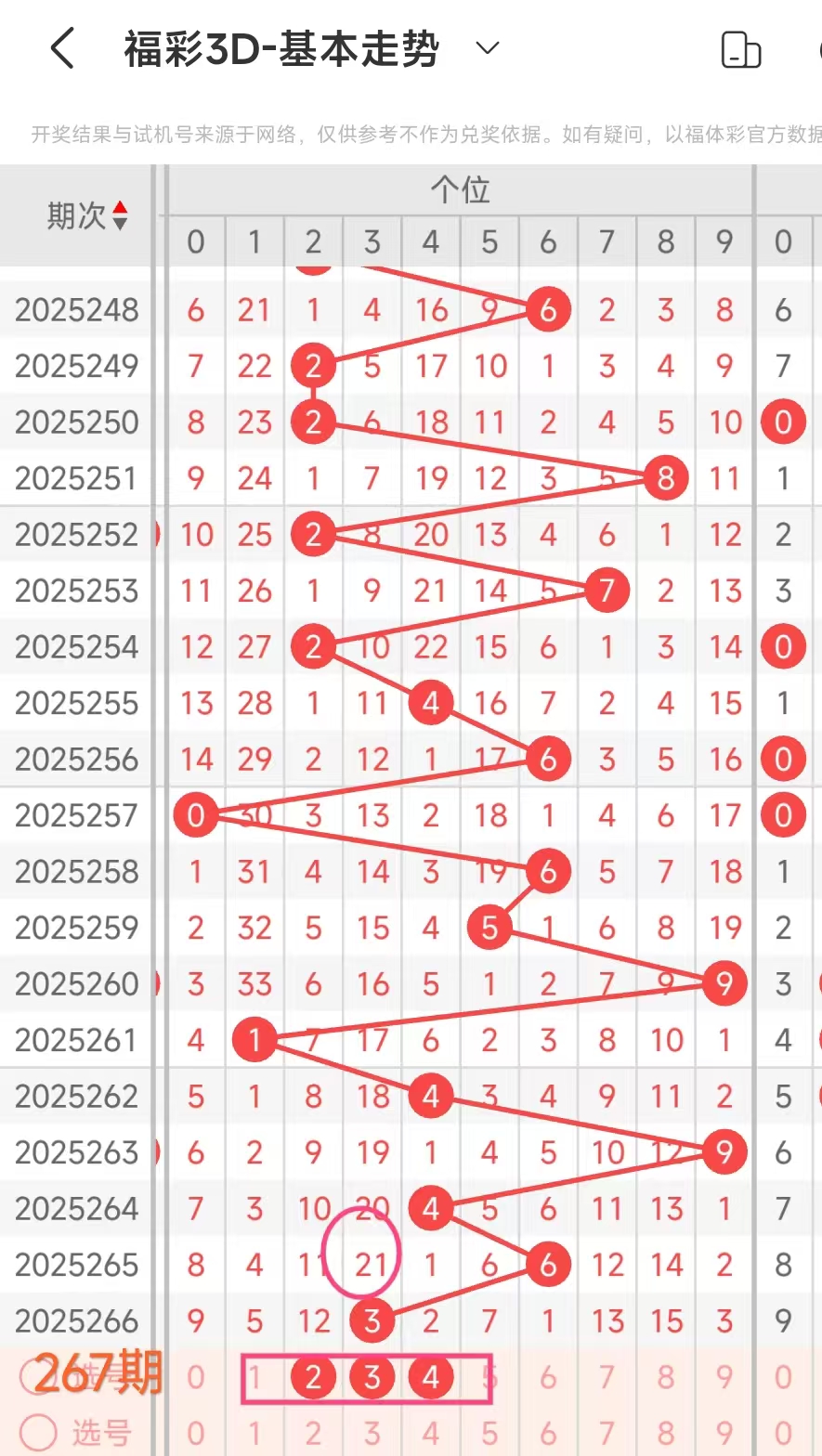Go back from the 福彩3D trend chart
Viewport: 822px width, 1456px height.
pos(61,48)
